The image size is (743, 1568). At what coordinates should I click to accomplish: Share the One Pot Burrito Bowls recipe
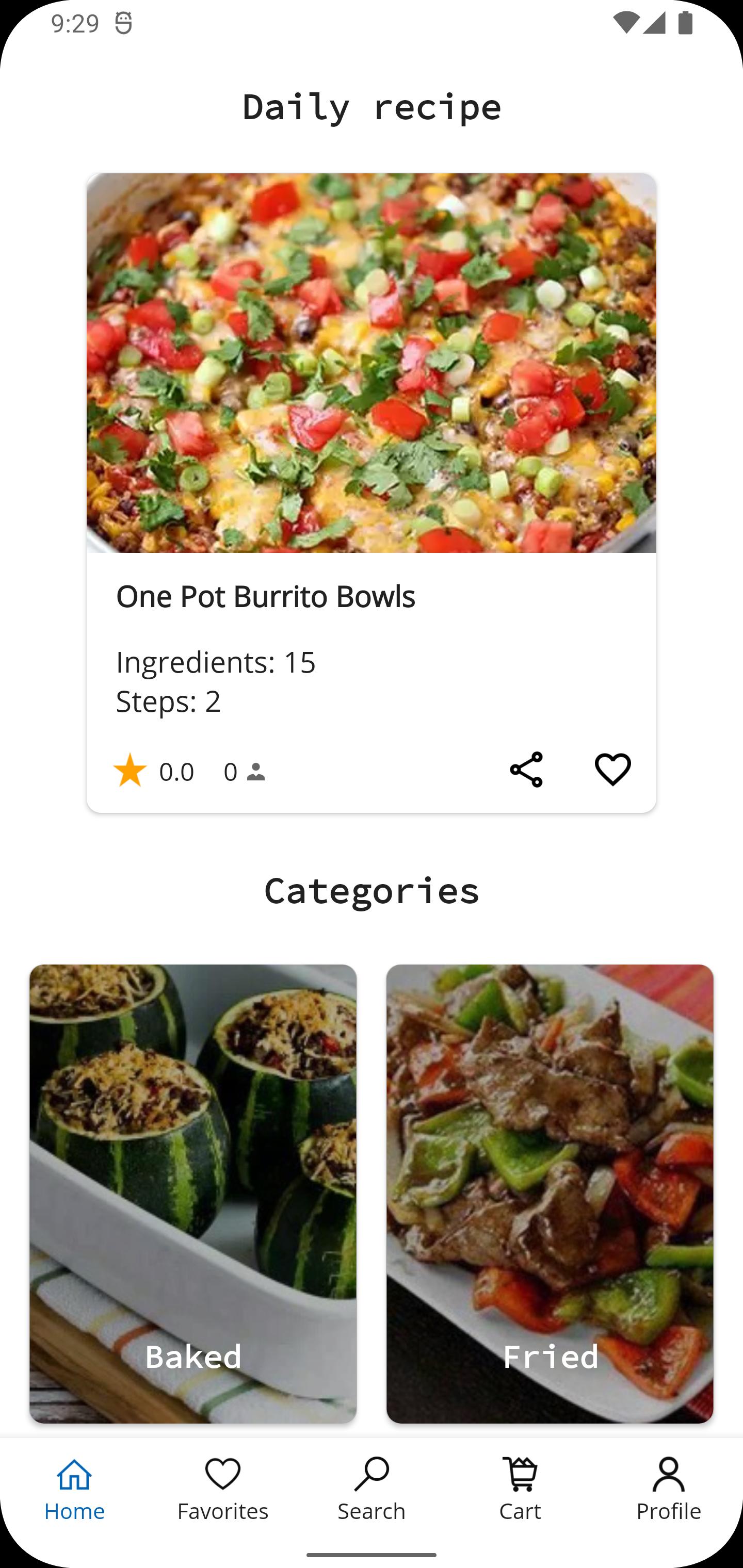point(526,770)
